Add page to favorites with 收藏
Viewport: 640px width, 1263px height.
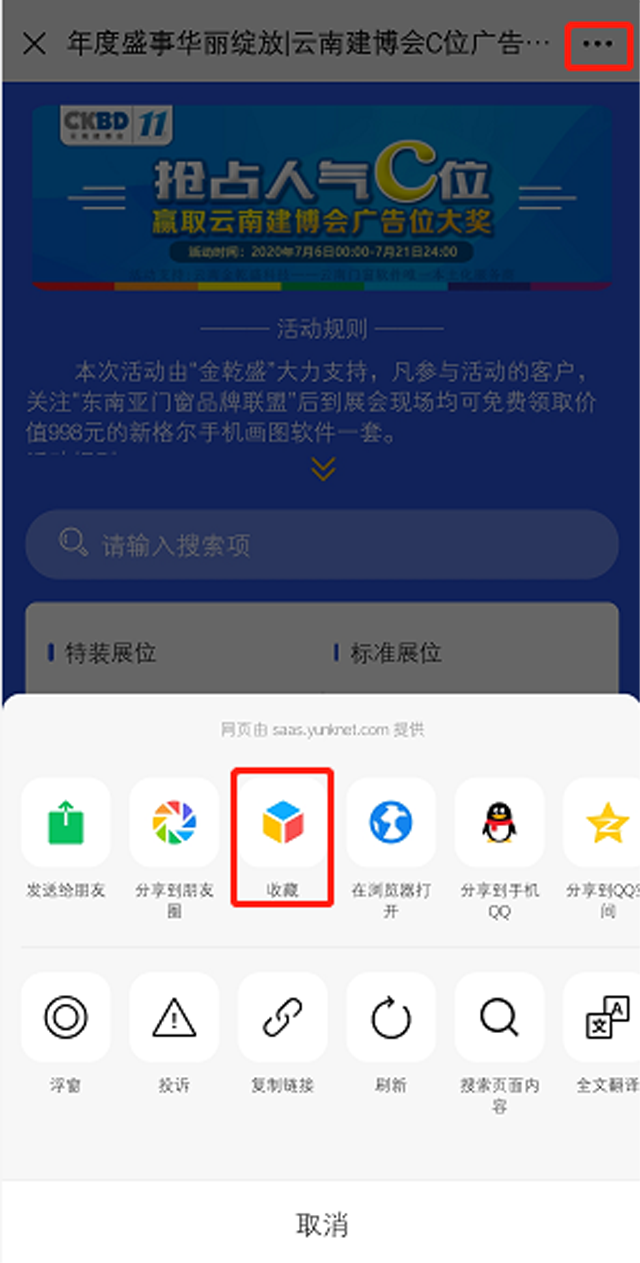282,823
